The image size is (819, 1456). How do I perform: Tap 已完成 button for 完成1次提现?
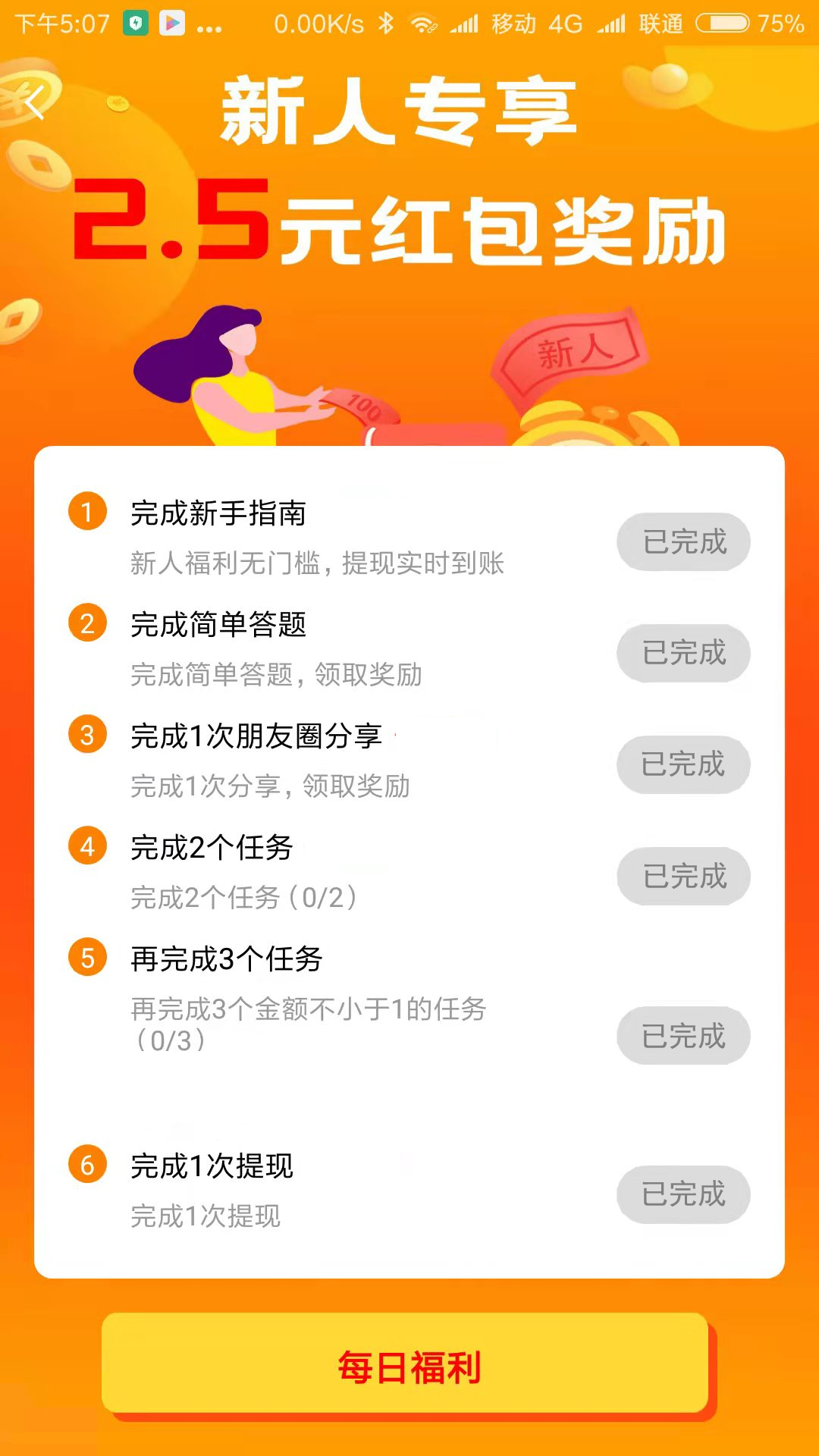click(x=683, y=1194)
